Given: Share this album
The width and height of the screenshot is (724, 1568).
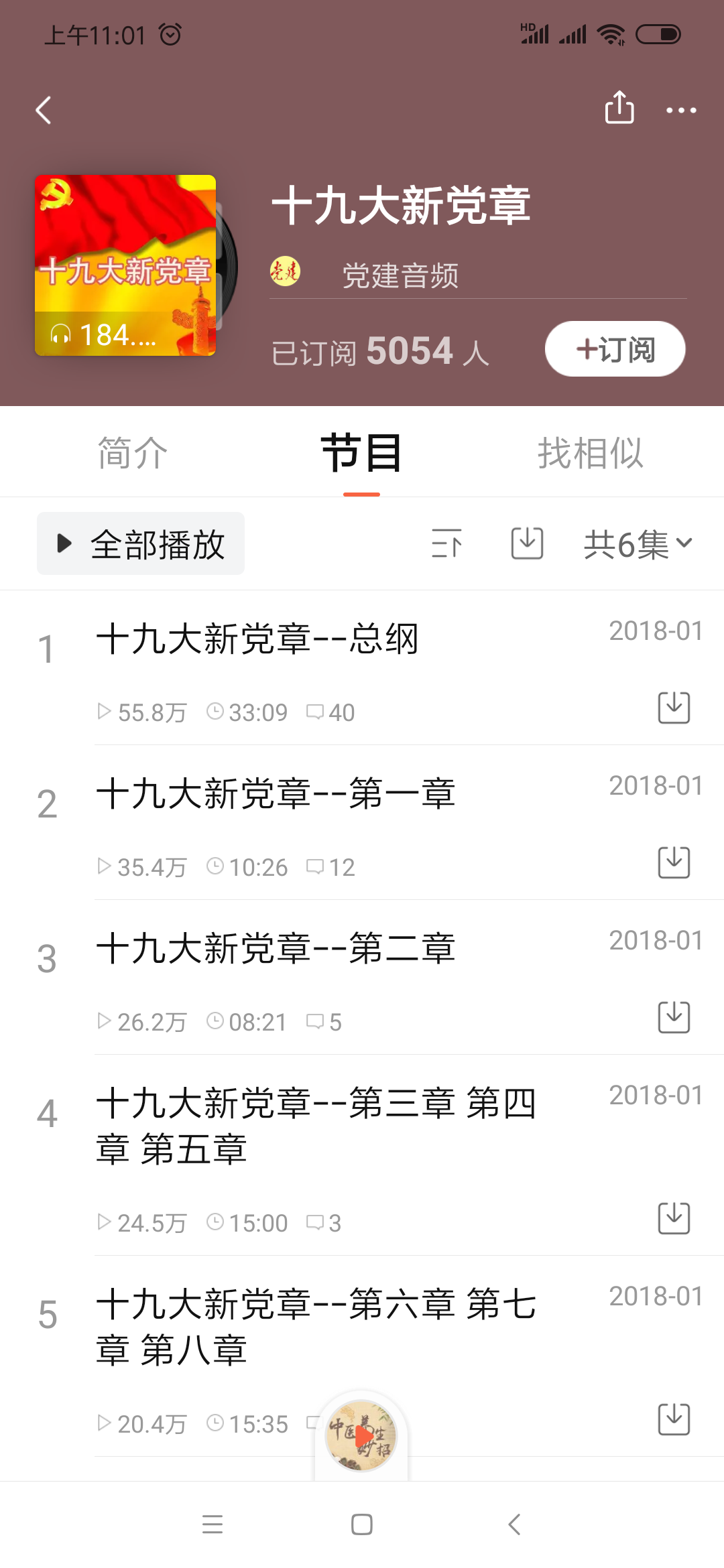Looking at the screenshot, I should (619, 109).
